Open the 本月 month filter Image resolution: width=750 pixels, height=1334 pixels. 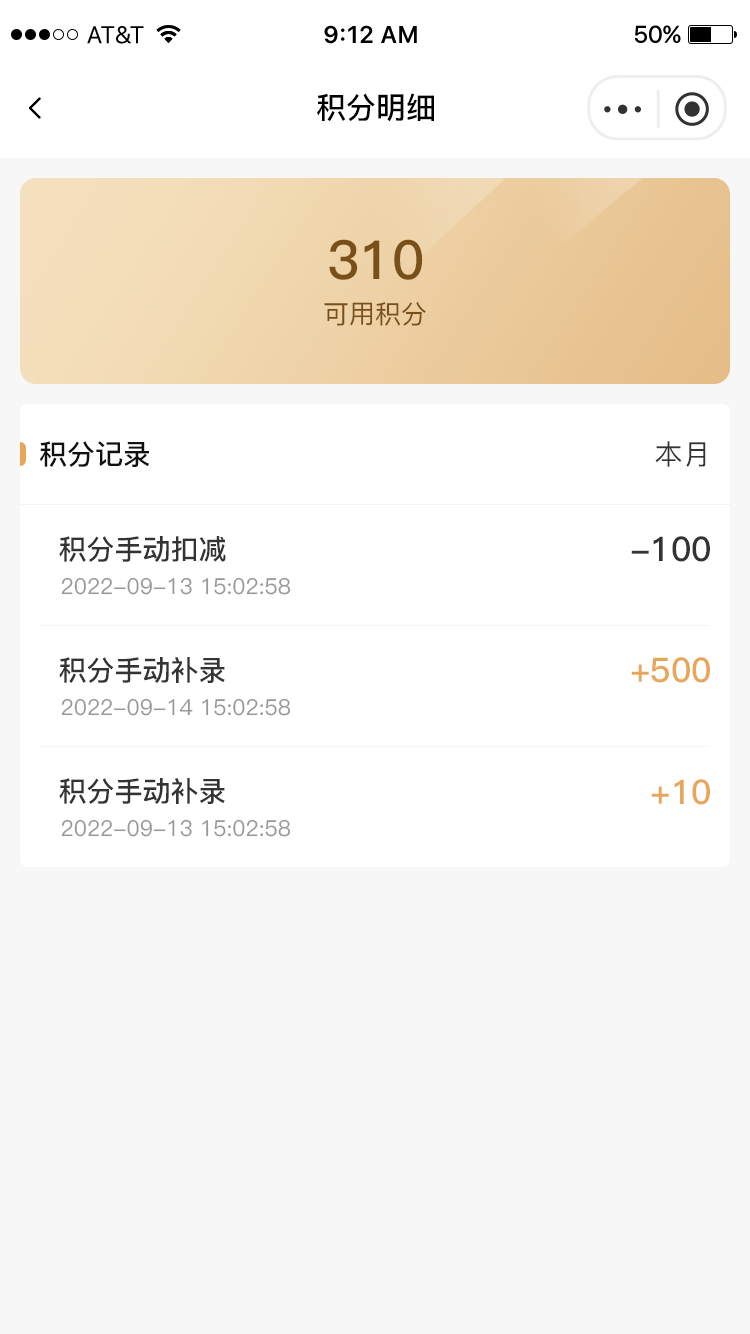point(681,455)
